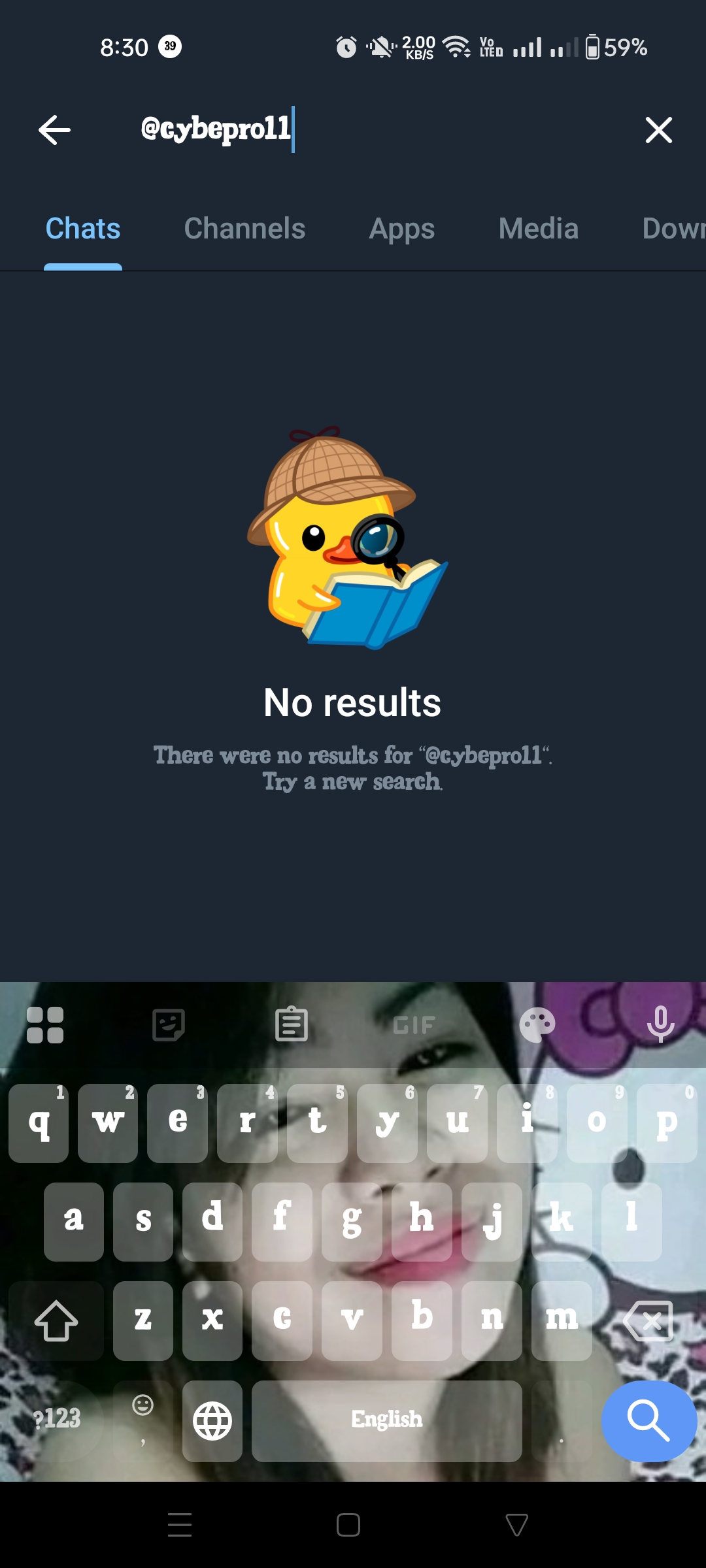Delete last character with backspace key
Screen dimensions: 706x1568
(647, 1320)
